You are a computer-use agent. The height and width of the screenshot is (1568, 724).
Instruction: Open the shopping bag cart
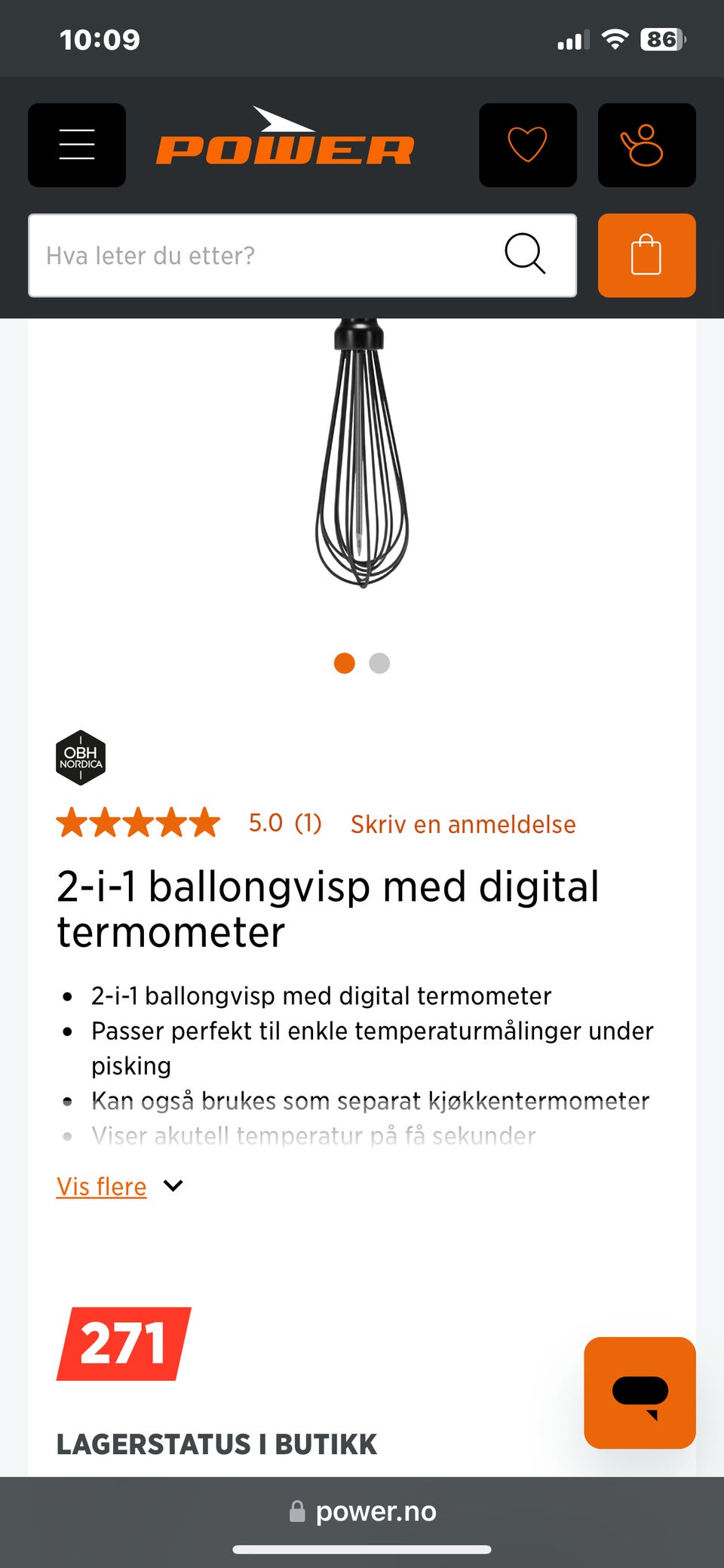(646, 255)
